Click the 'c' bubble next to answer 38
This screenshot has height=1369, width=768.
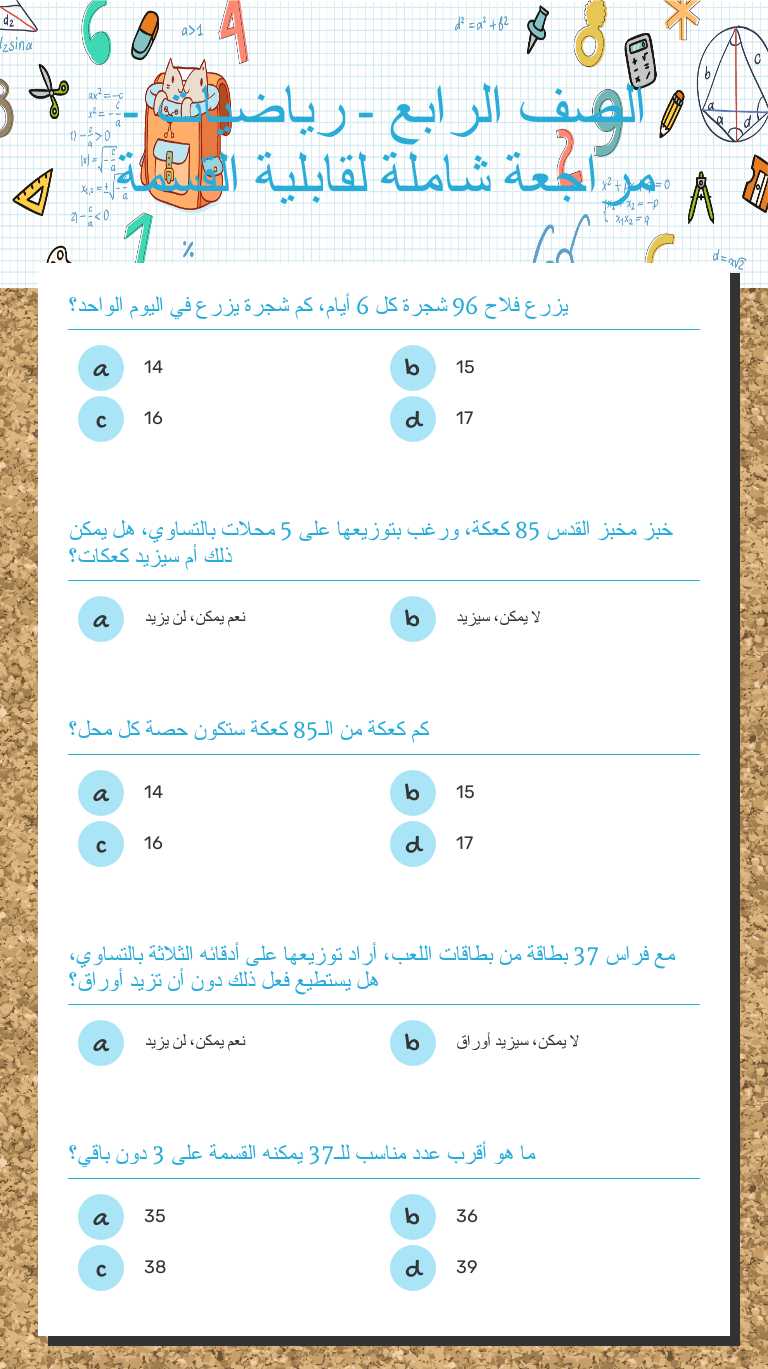click(x=100, y=1267)
